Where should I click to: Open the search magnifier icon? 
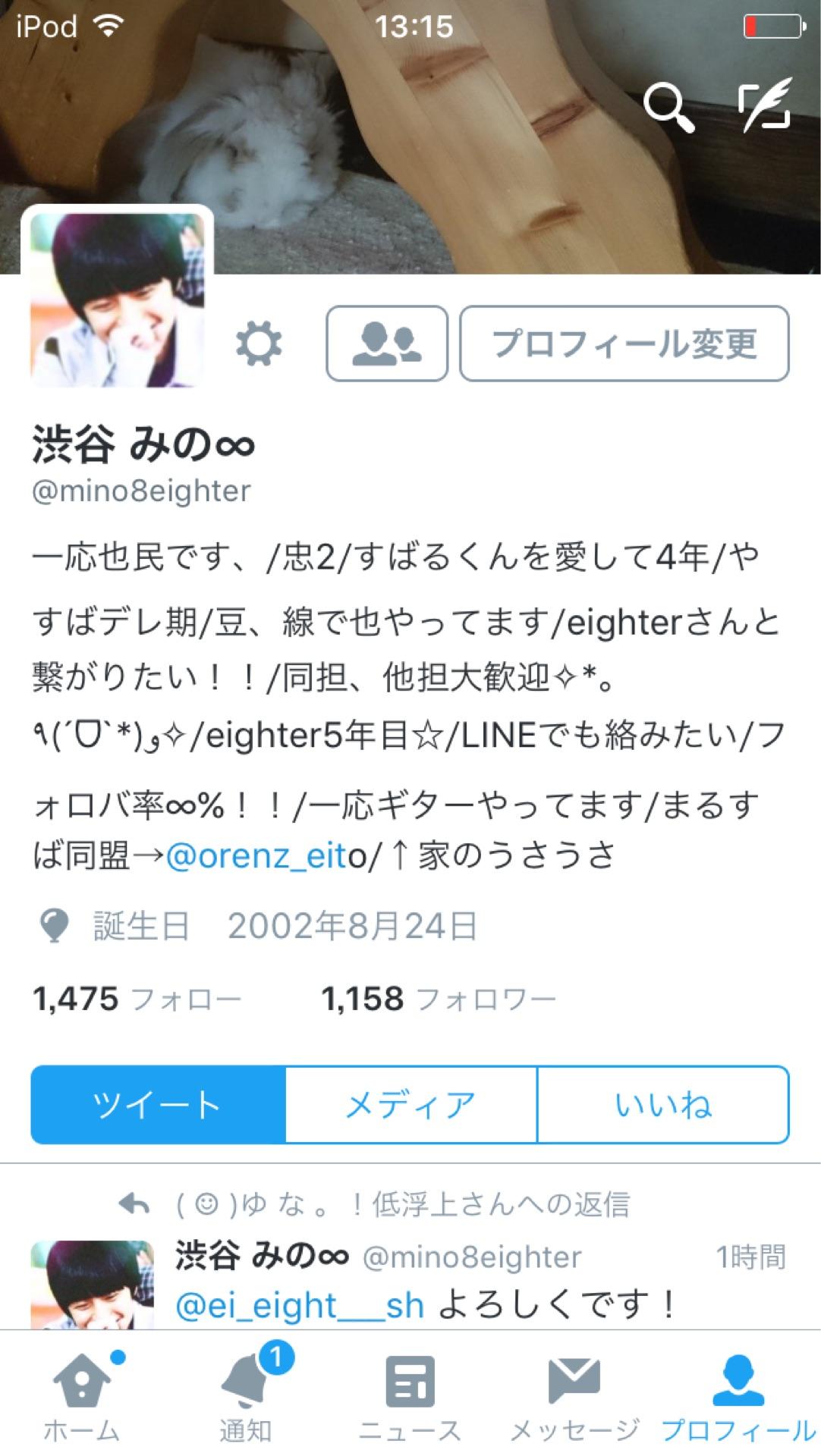668,107
